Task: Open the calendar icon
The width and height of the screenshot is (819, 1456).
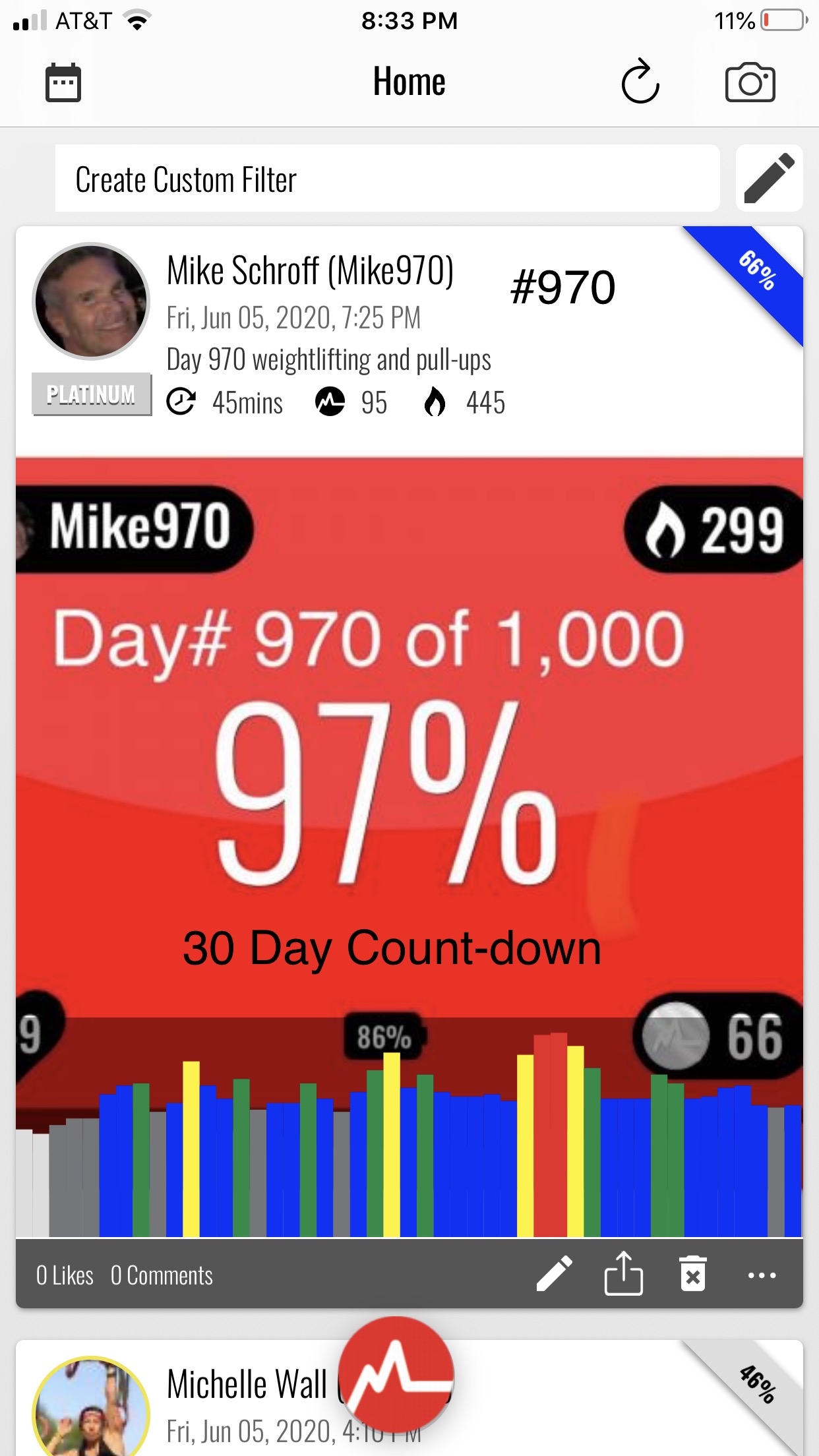Action: [x=63, y=82]
